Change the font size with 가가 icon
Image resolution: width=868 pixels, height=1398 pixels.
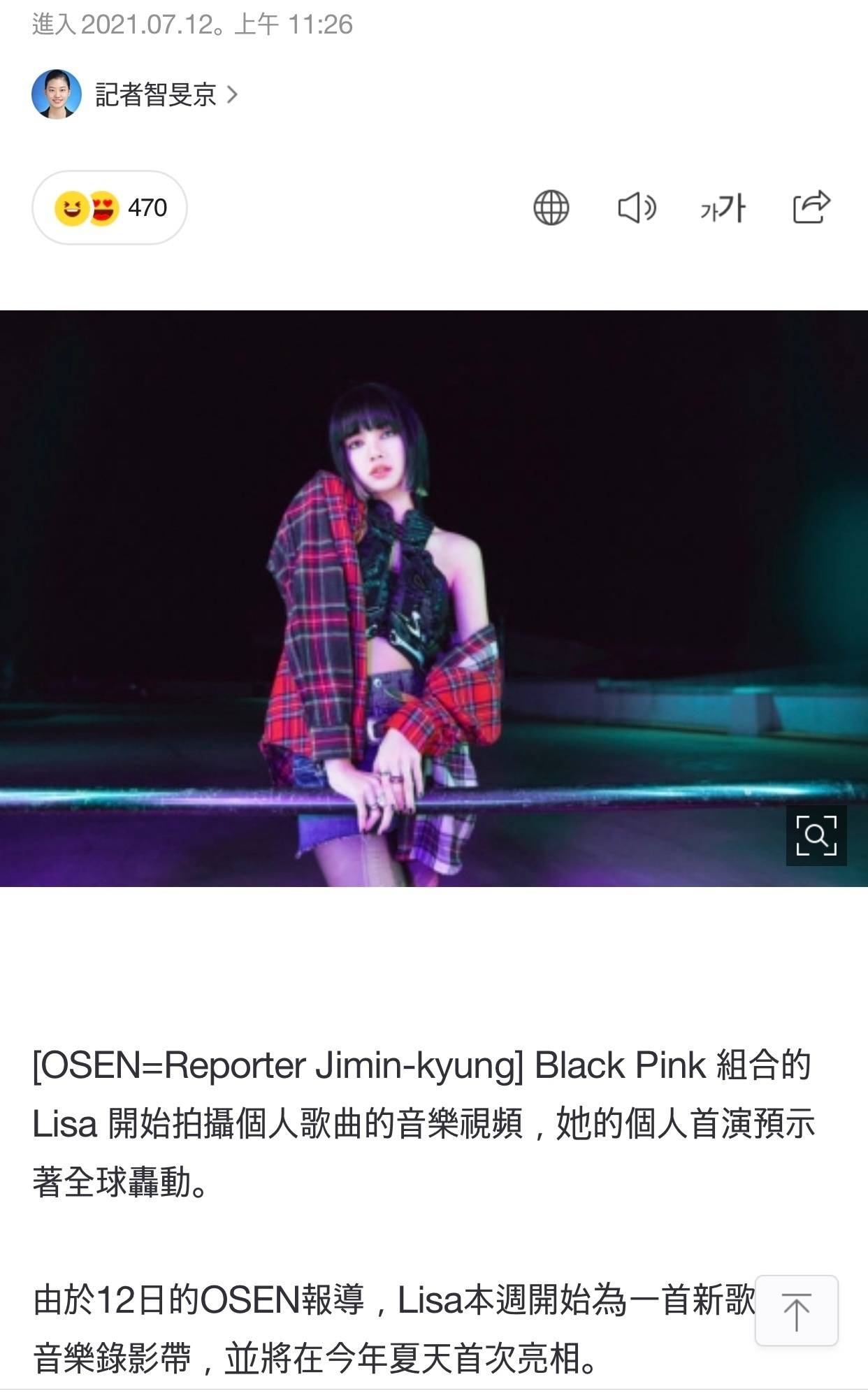point(723,208)
